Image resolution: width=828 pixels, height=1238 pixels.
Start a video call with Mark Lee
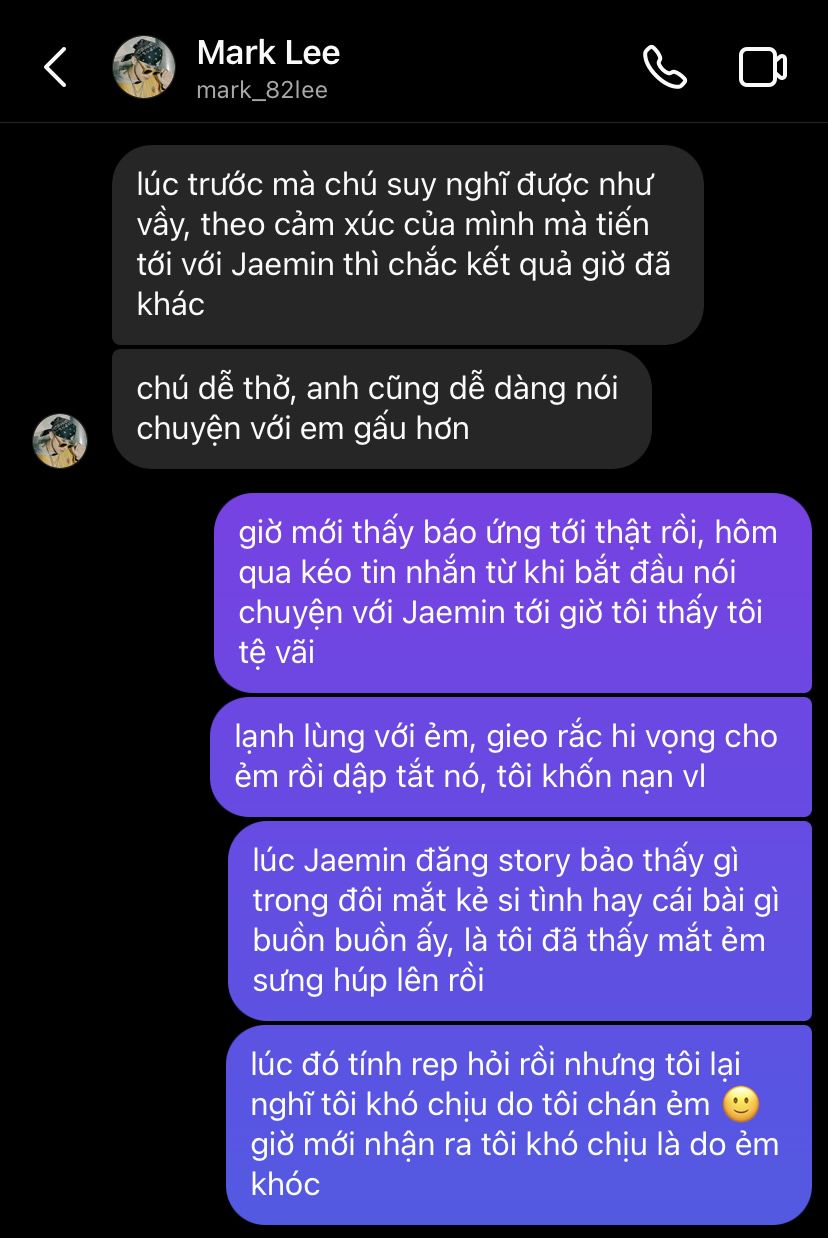pos(762,67)
